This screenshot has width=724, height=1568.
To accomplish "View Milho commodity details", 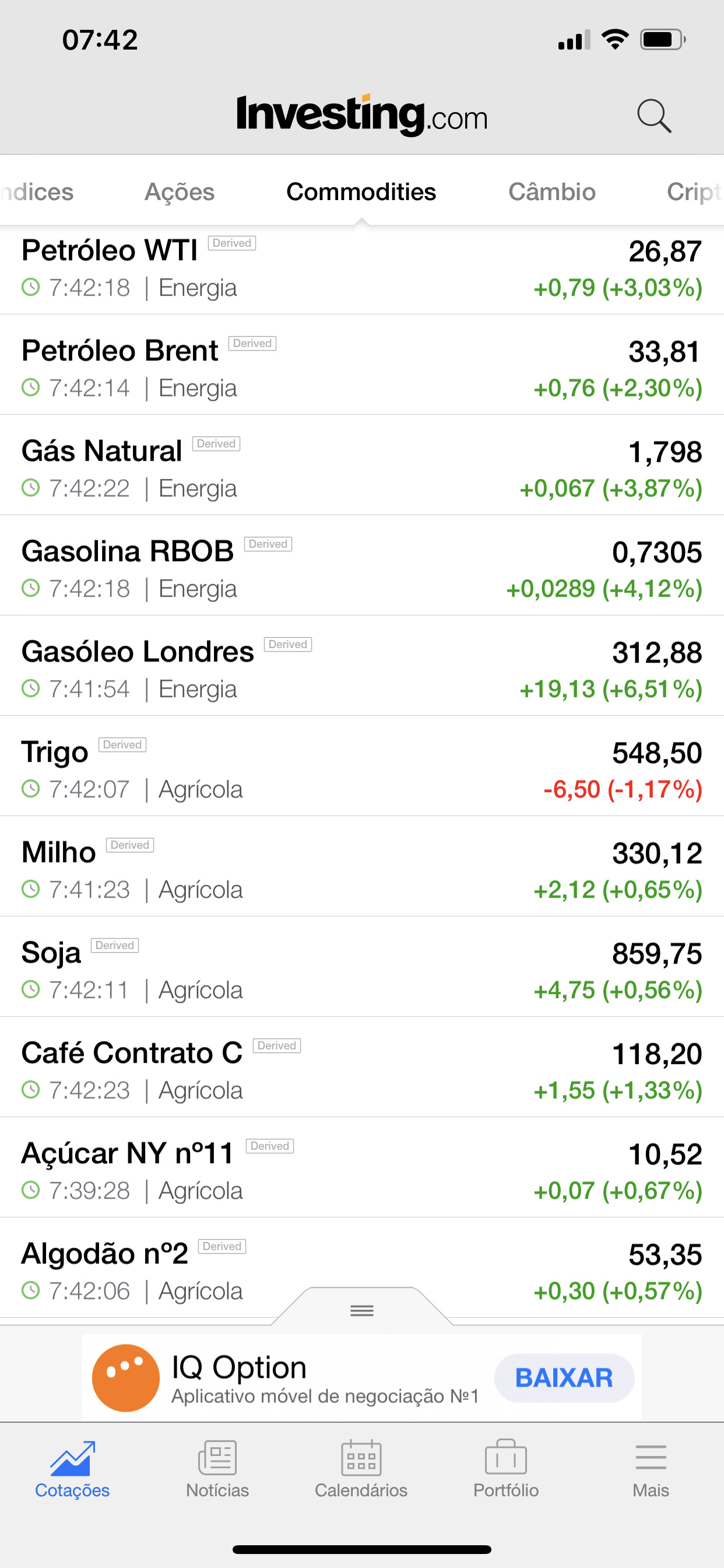I will (362, 867).
